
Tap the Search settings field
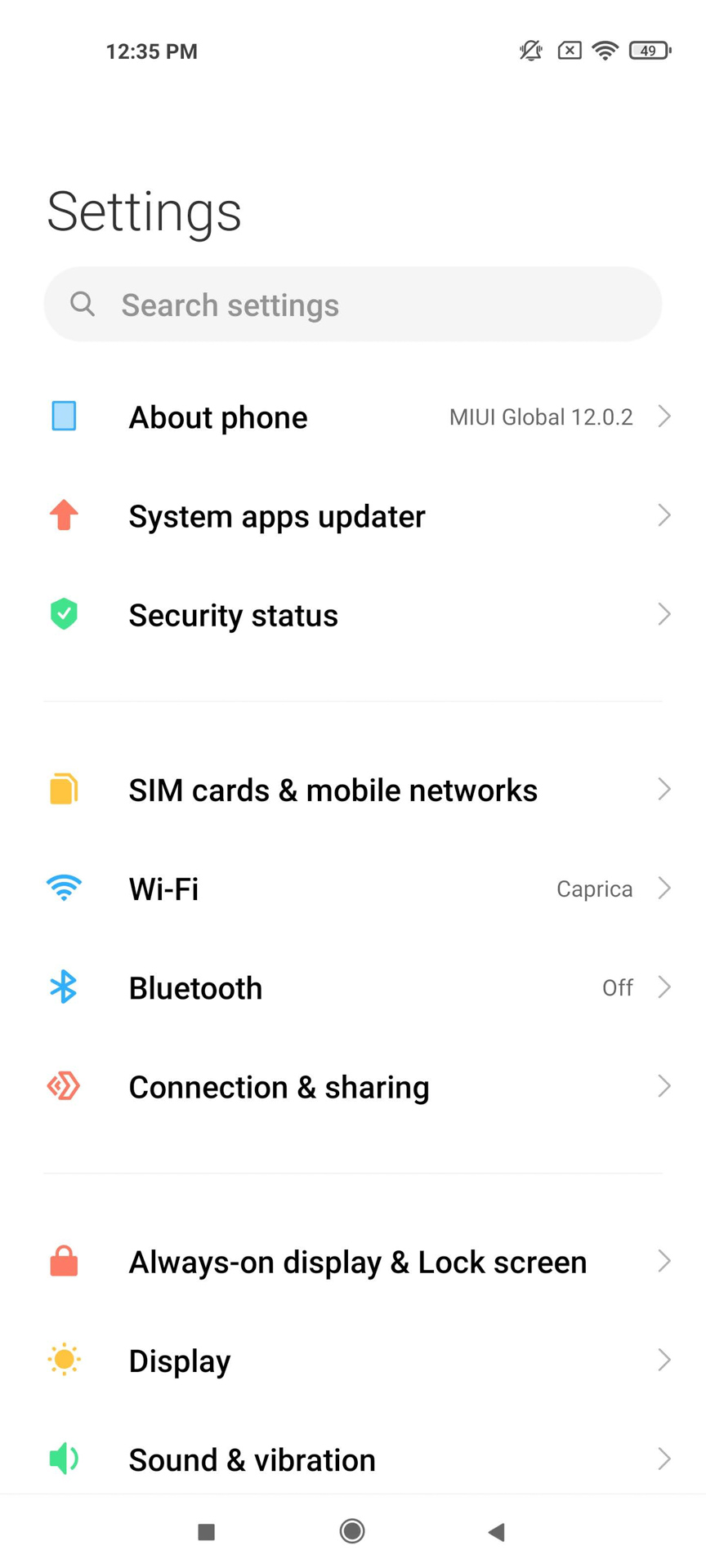[x=353, y=305]
